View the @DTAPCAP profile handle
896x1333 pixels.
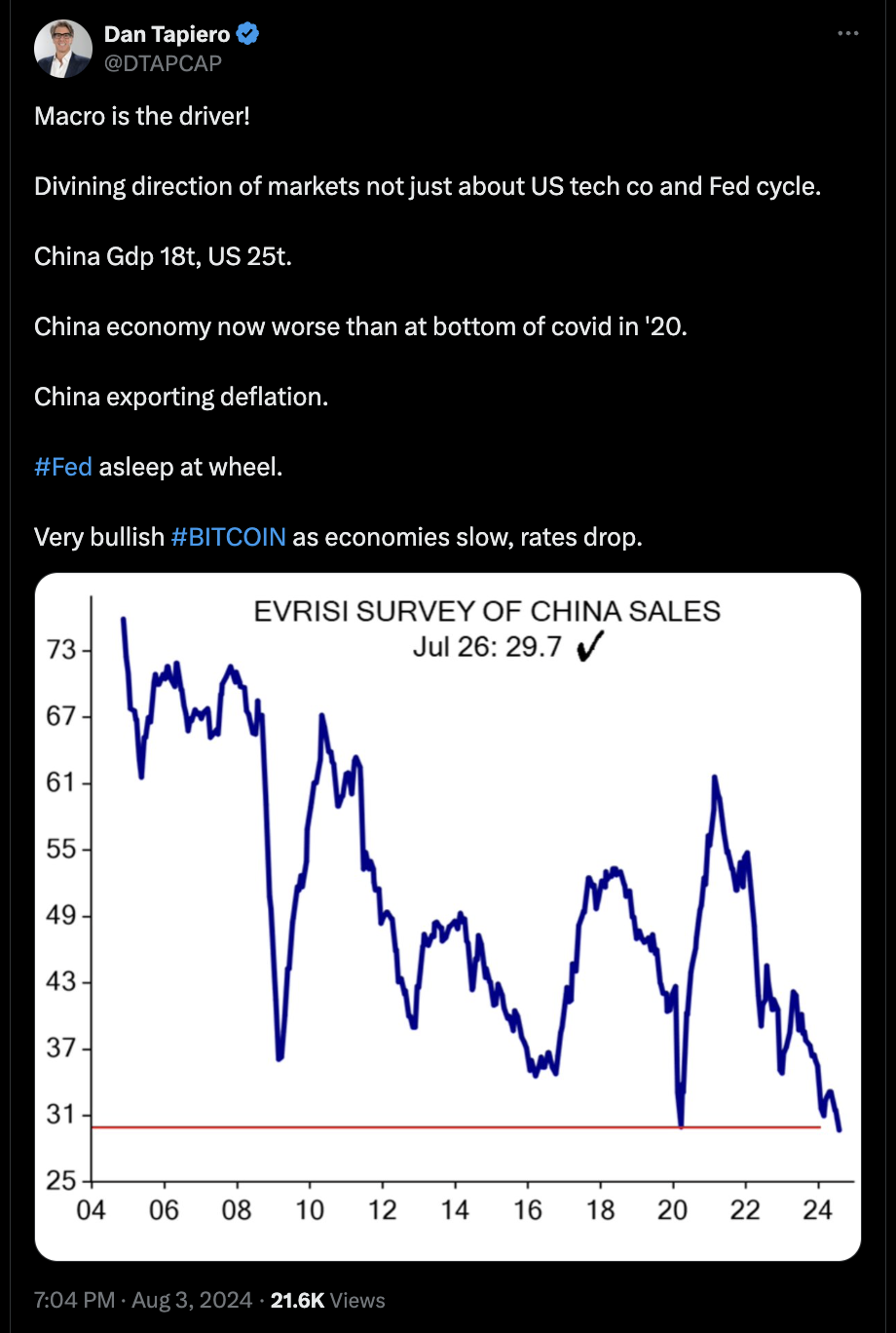(x=163, y=63)
